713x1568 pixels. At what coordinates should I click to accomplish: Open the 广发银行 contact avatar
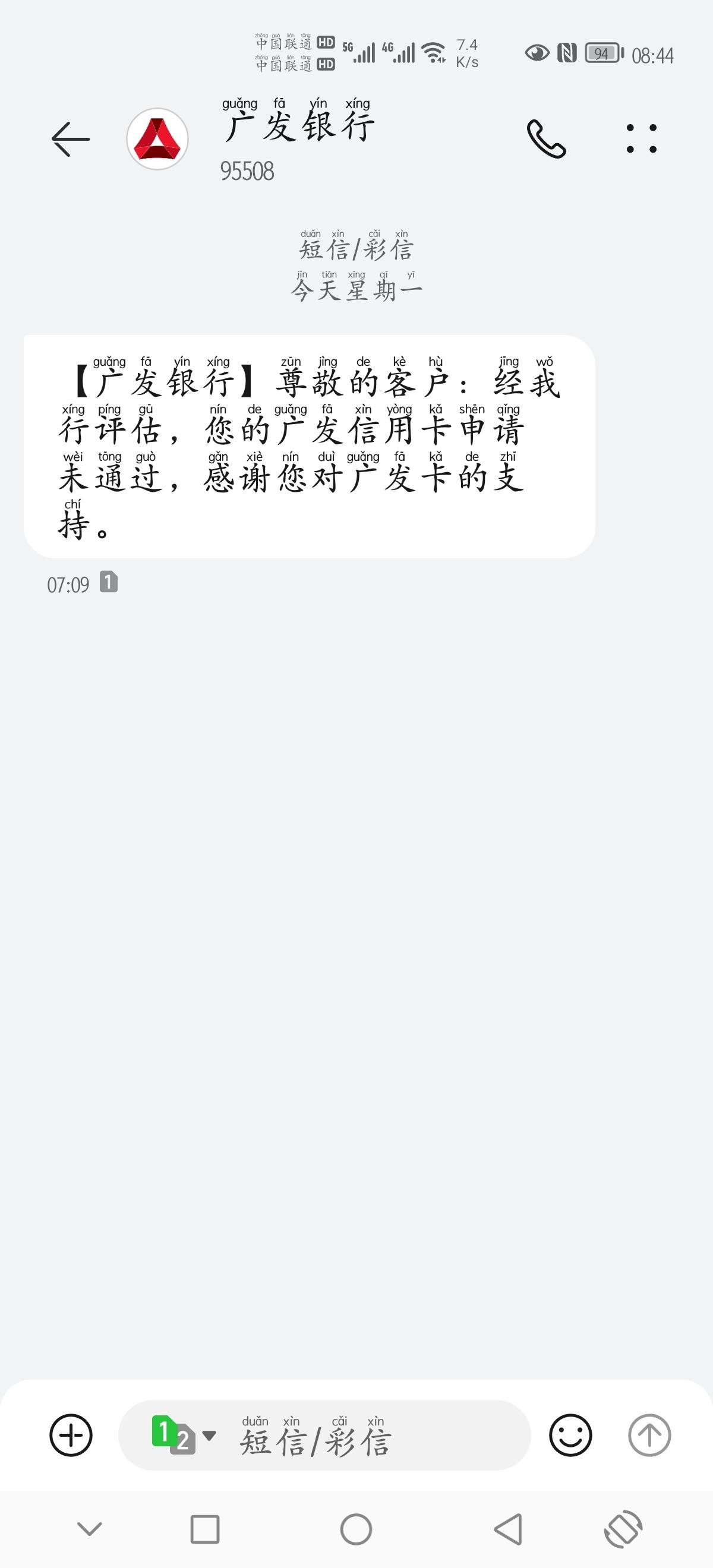pos(157,139)
